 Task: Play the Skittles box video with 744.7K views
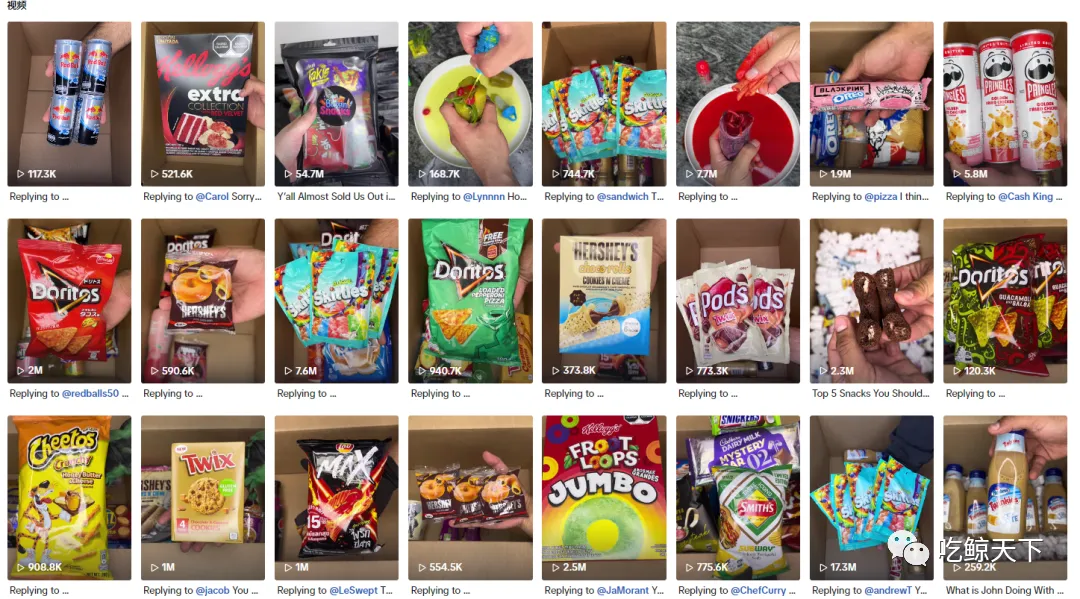604,104
